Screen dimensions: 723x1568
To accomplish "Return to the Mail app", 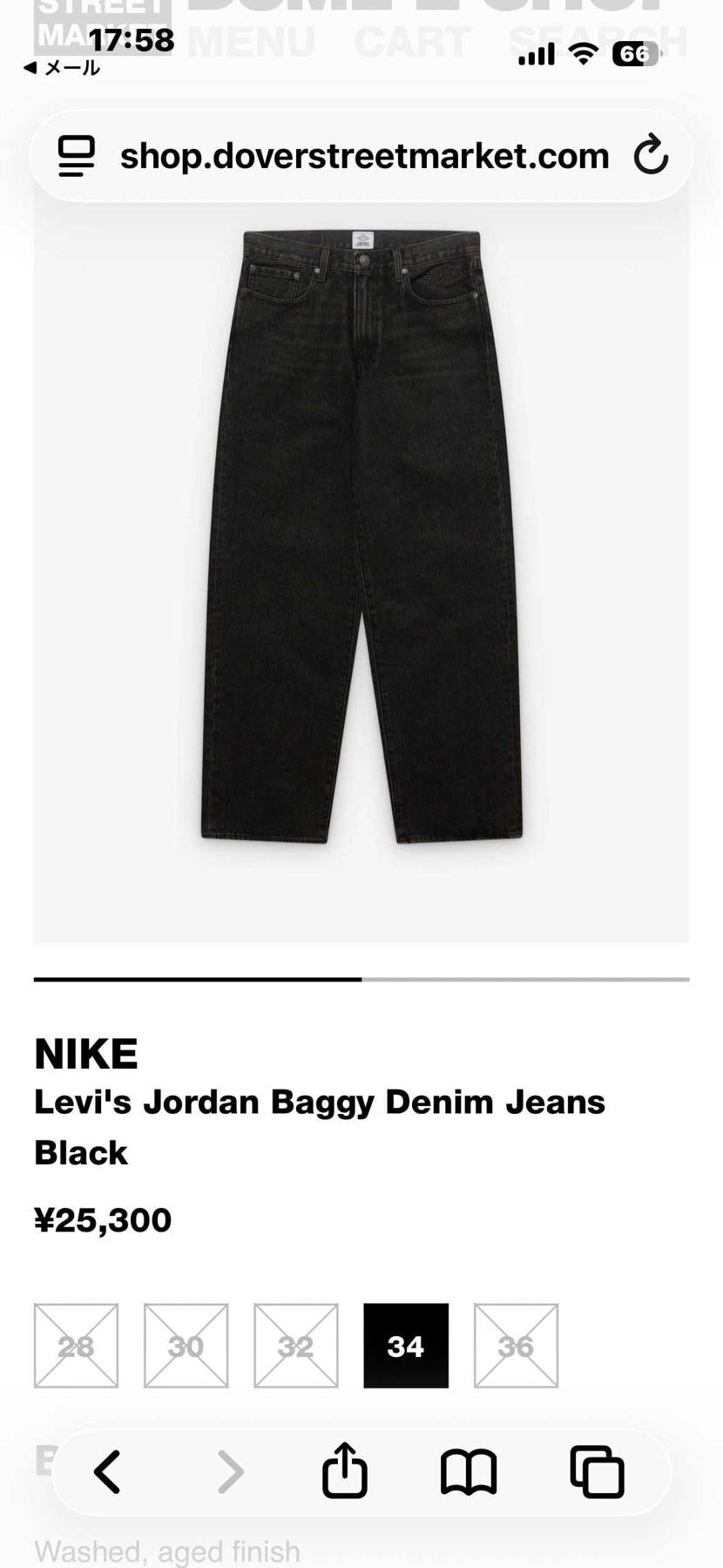I will pos(61,68).
